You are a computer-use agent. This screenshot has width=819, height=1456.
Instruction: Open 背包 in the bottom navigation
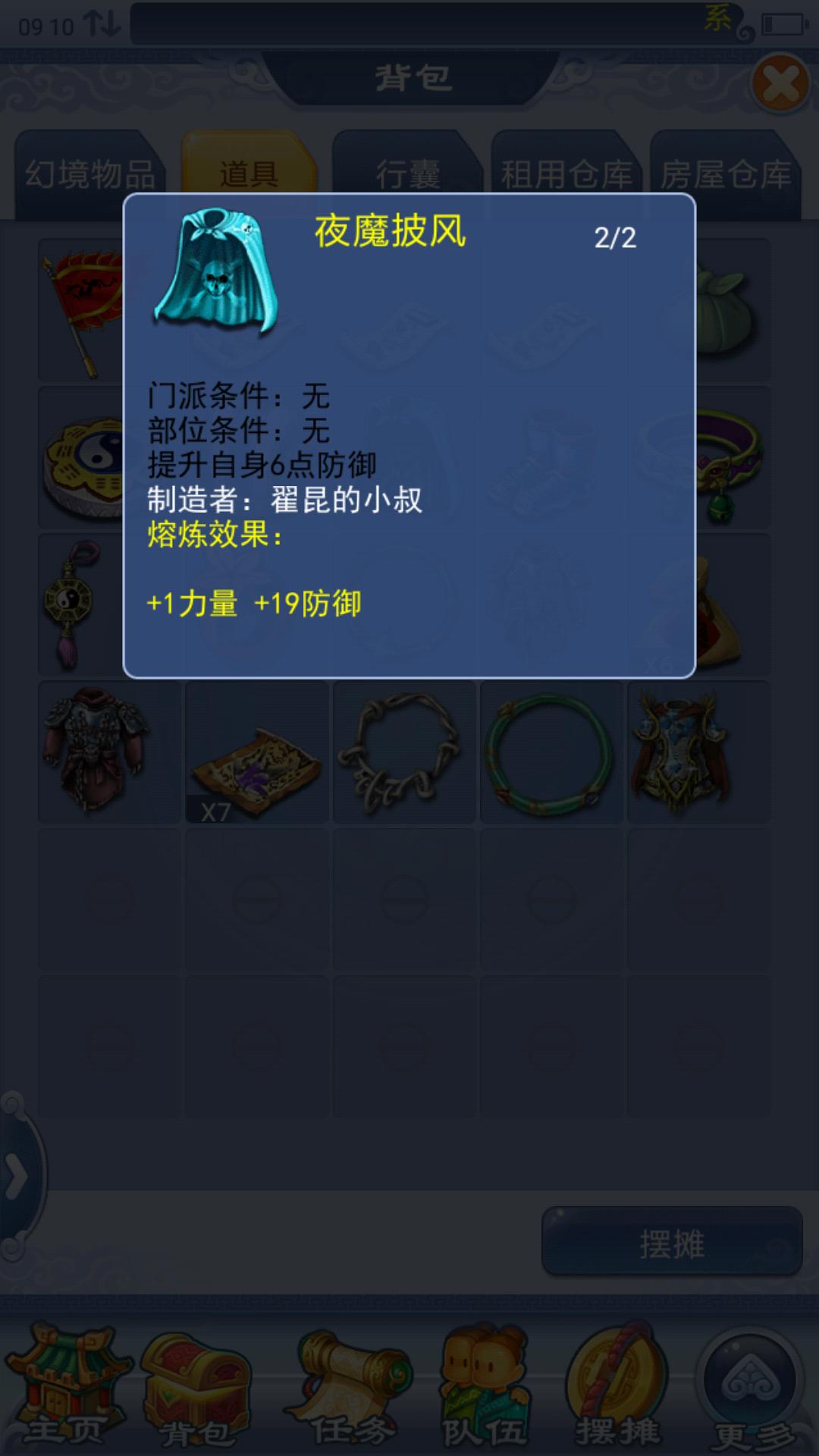(x=196, y=1389)
